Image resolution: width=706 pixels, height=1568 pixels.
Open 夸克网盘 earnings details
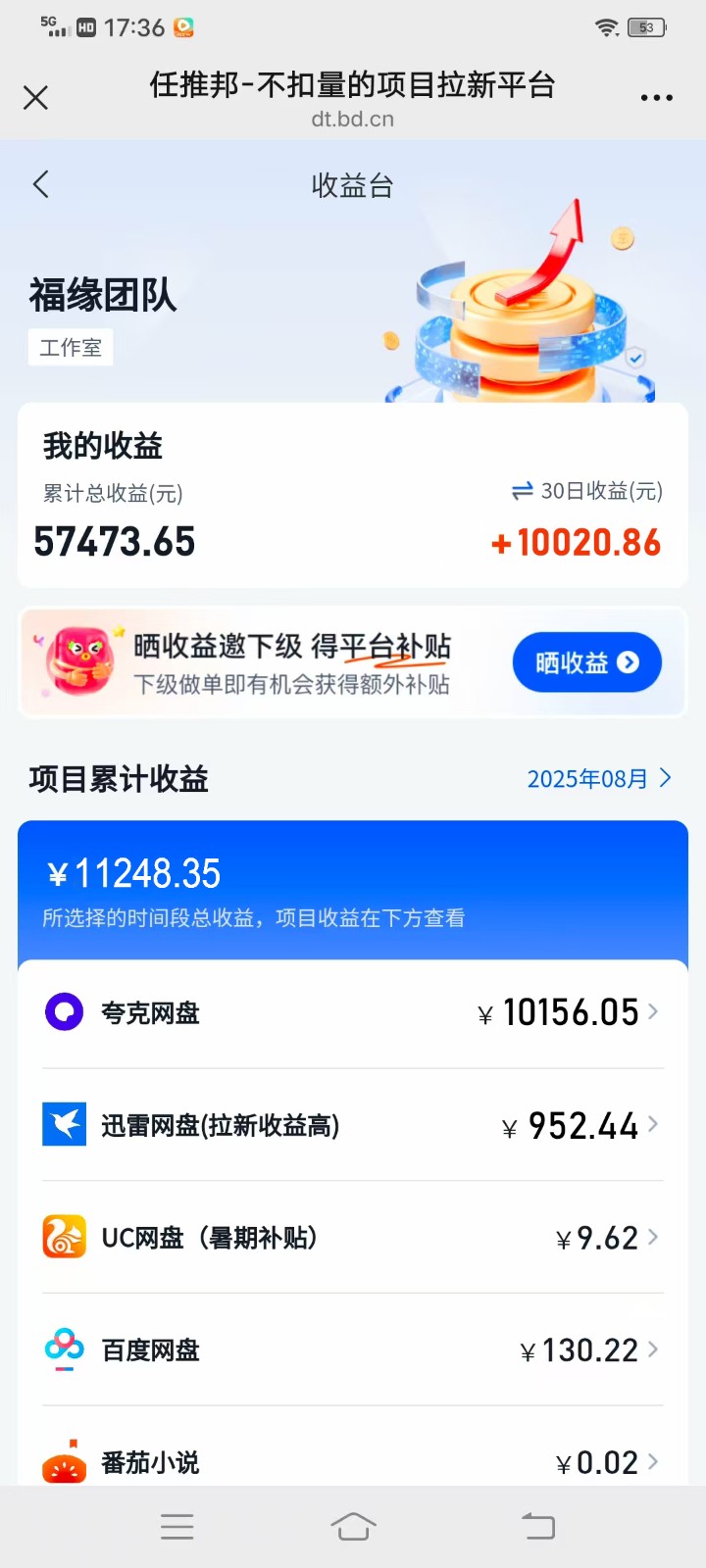click(353, 1012)
